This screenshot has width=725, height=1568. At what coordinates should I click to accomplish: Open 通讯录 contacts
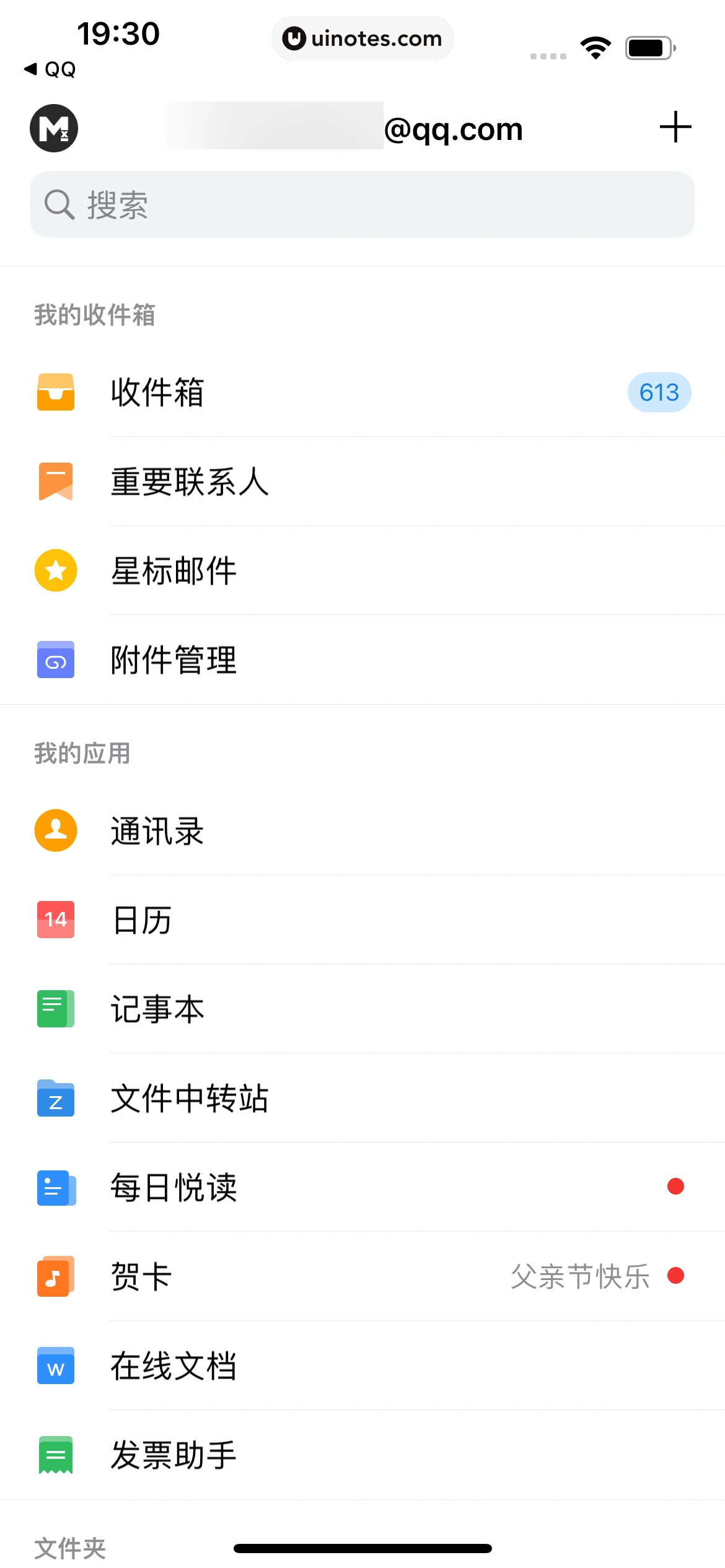click(x=362, y=830)
